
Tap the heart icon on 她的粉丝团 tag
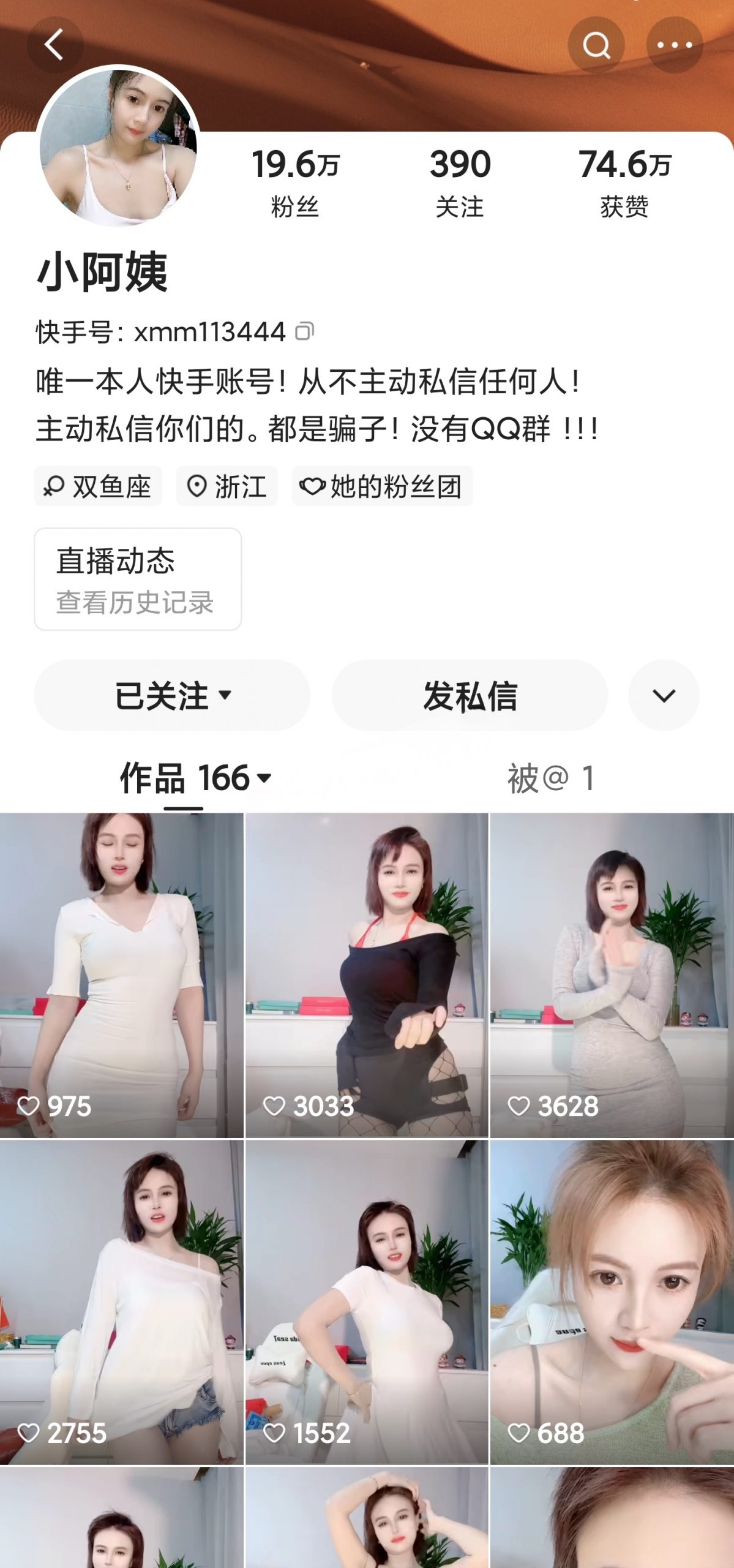313,486
